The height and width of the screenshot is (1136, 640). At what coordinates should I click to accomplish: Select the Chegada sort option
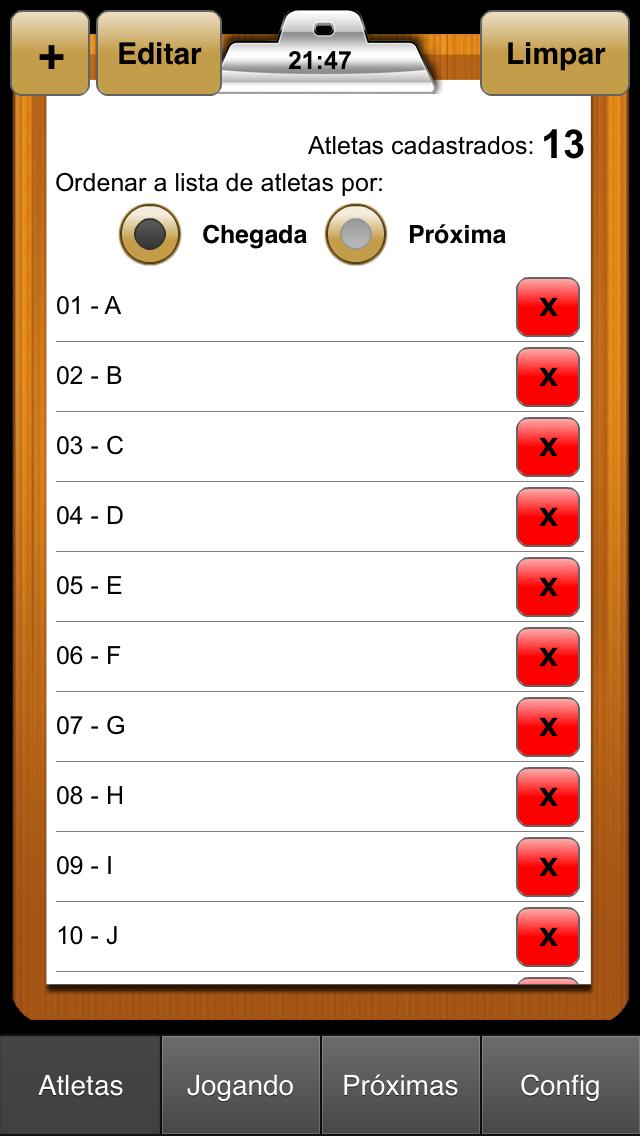tap(150, 234)
